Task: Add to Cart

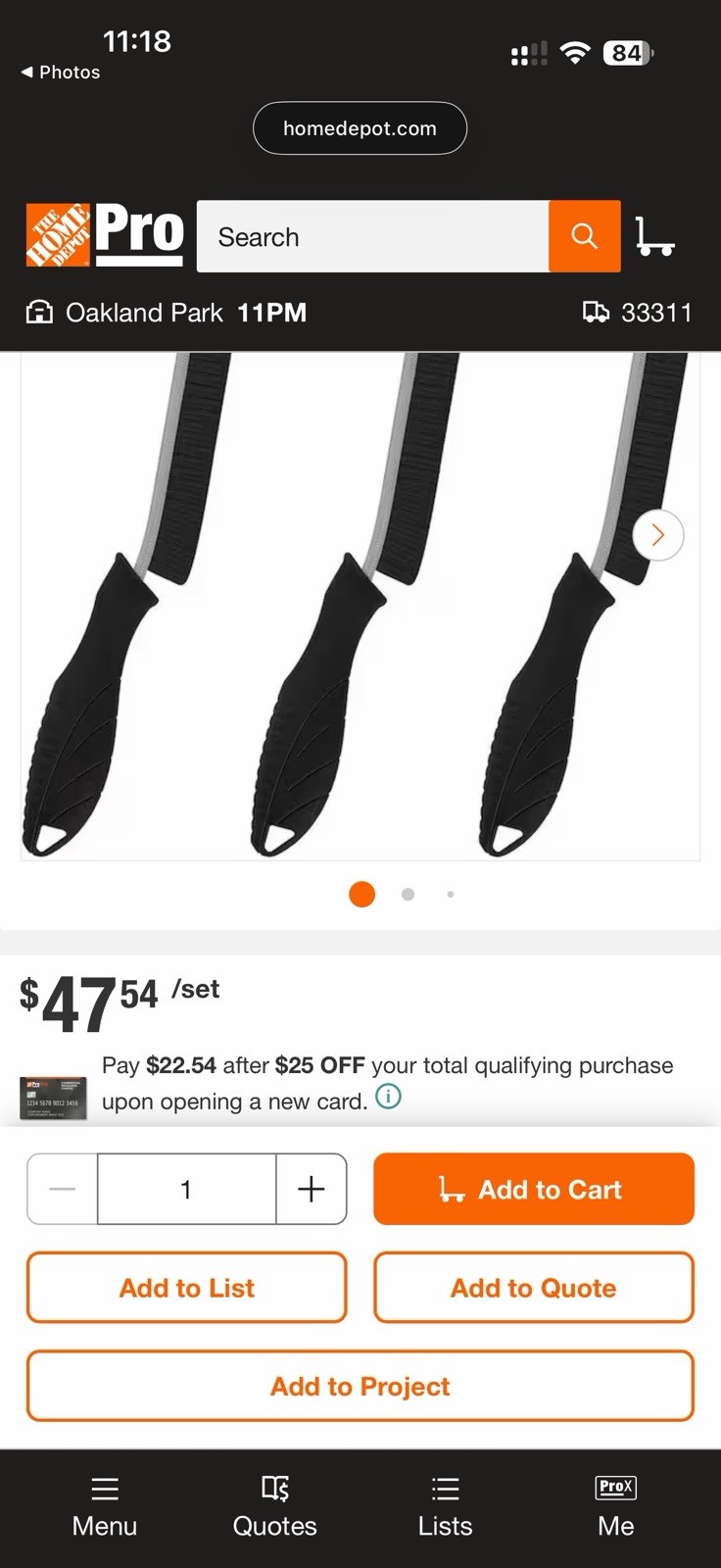Action: 534,1189
